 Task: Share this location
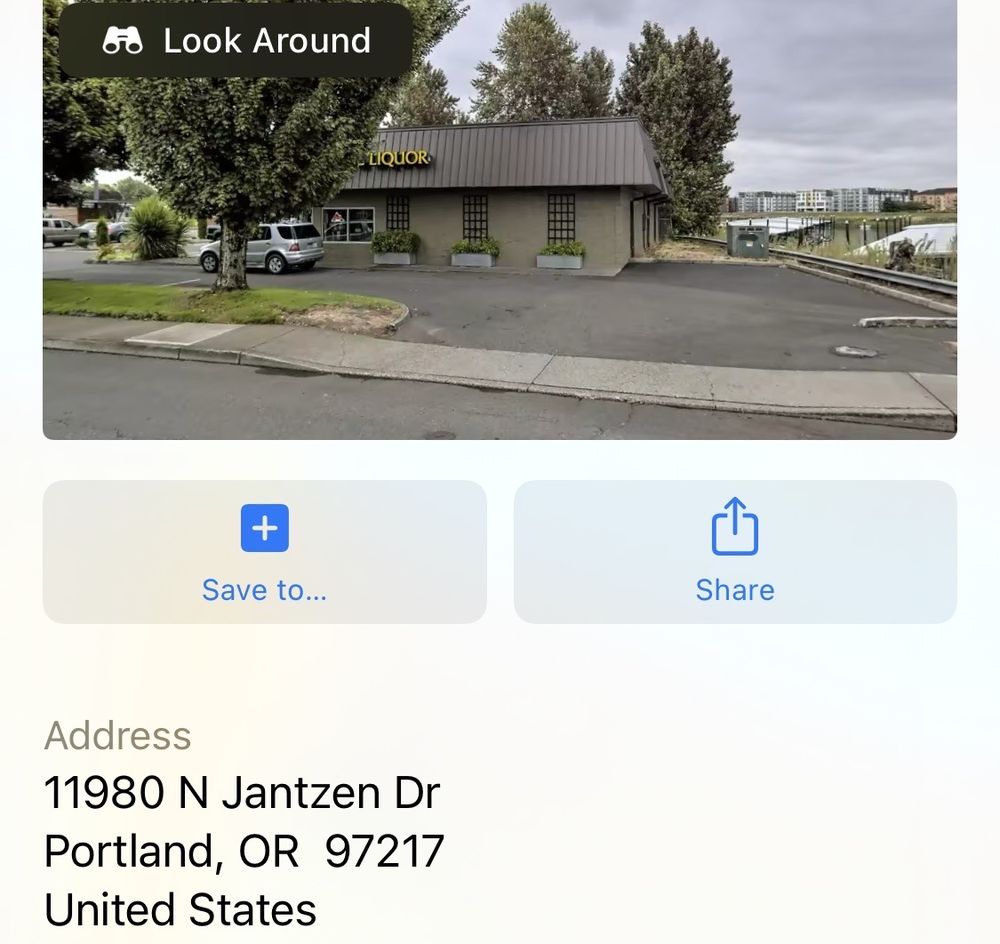pyautogui.click(x=735, y=552)
